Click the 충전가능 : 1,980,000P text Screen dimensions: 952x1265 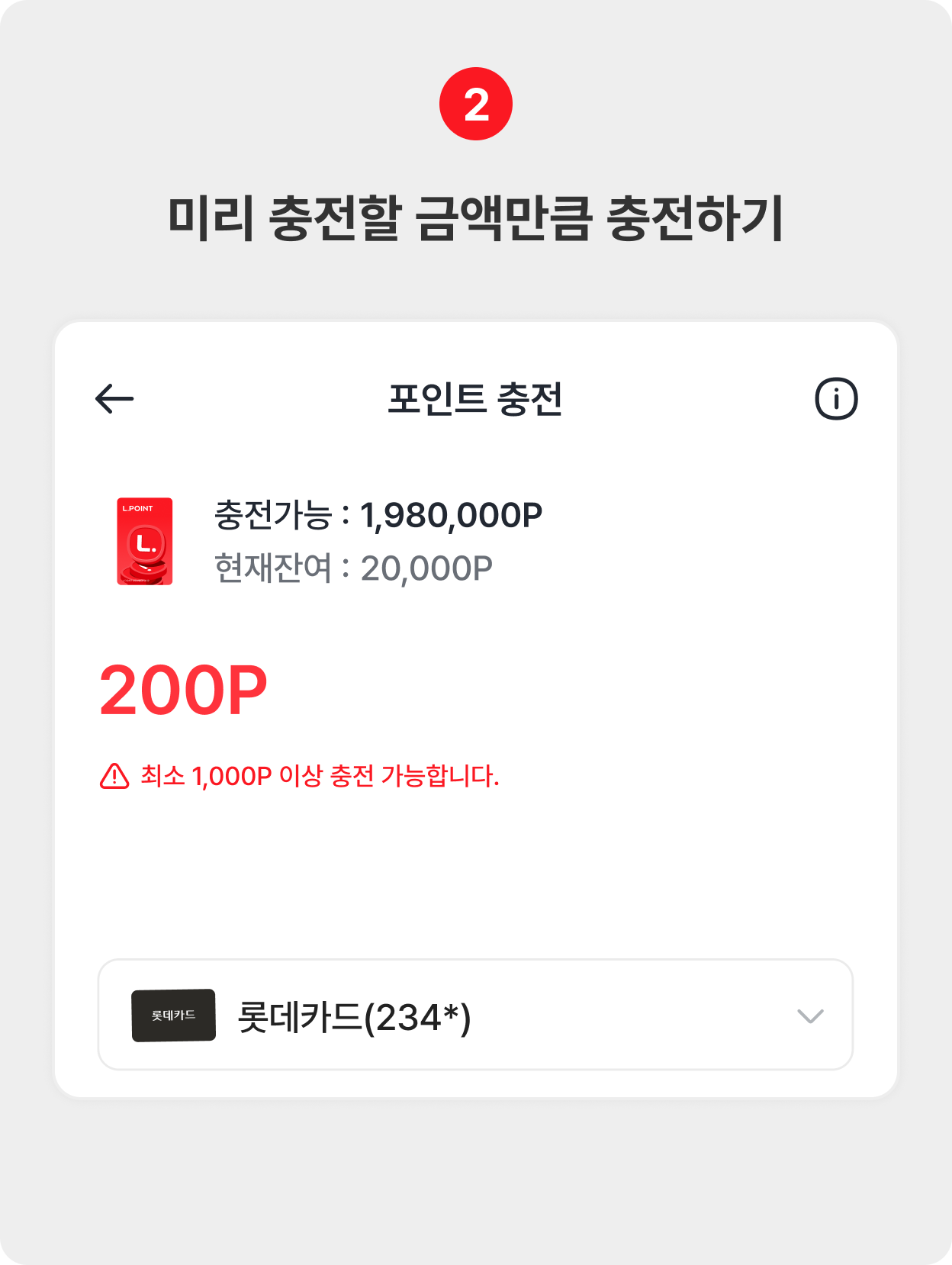point(377,516)
